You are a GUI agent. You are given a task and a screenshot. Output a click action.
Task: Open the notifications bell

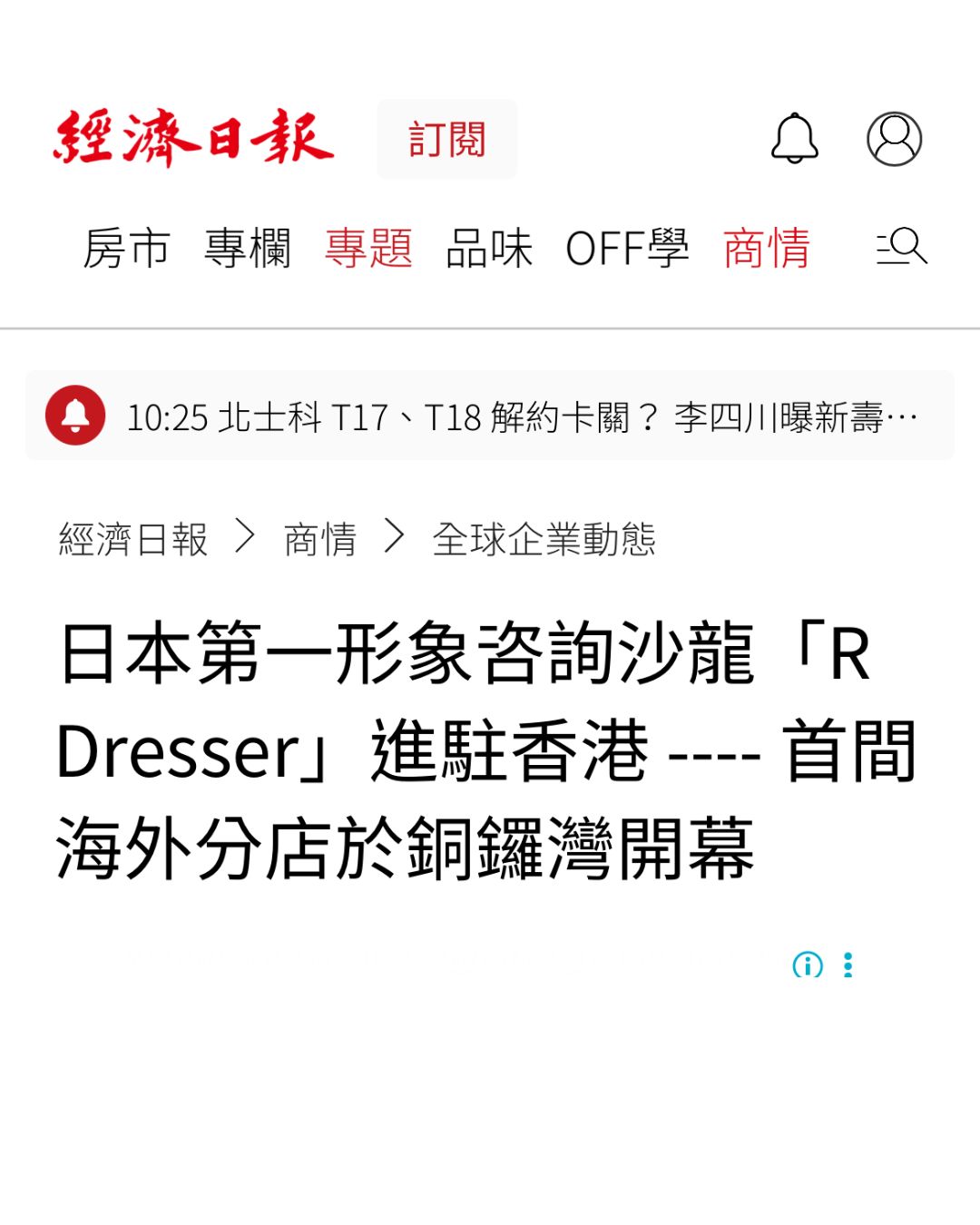tap(795, 139)
